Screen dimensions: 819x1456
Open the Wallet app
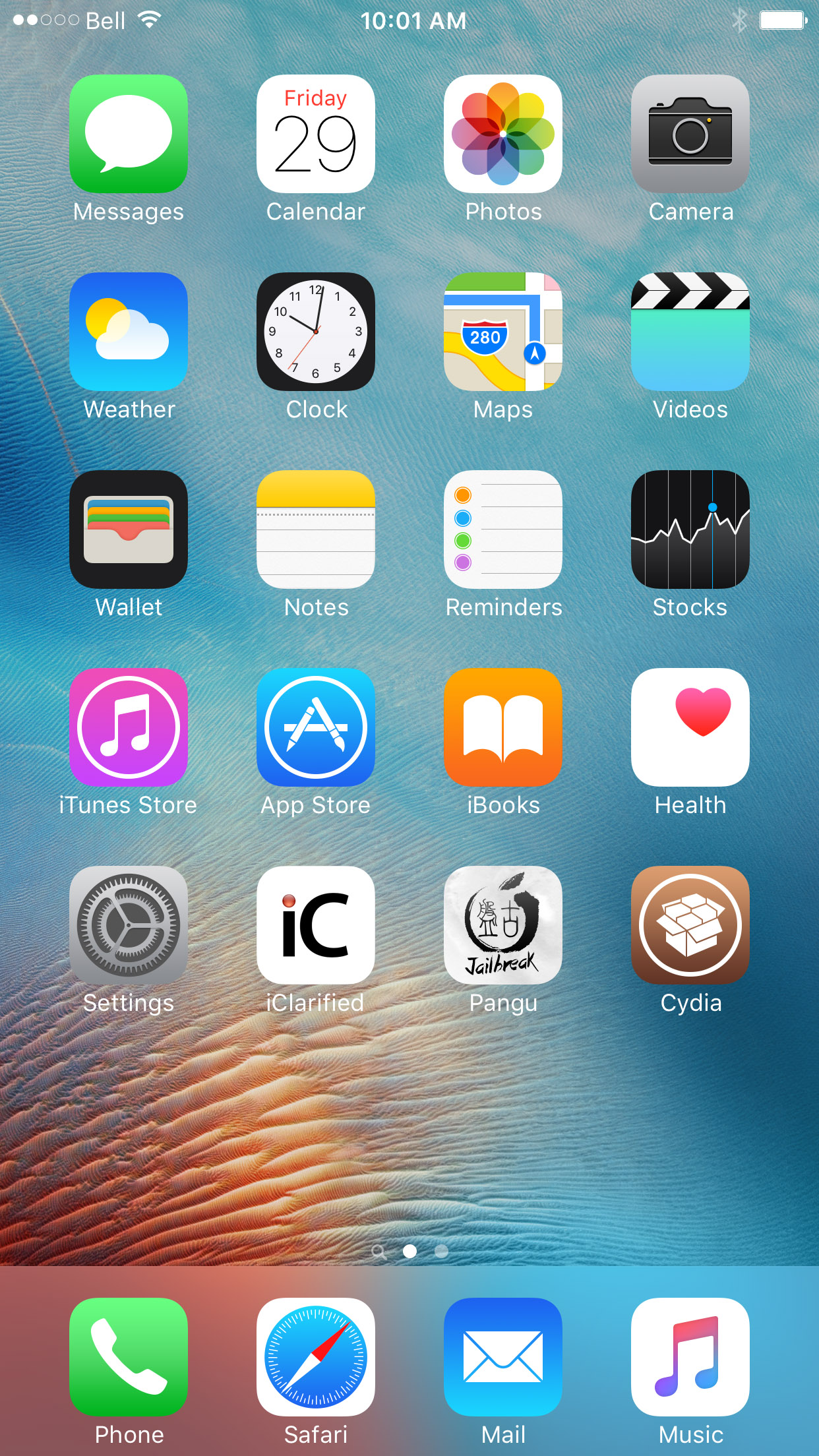pos(129,530)
